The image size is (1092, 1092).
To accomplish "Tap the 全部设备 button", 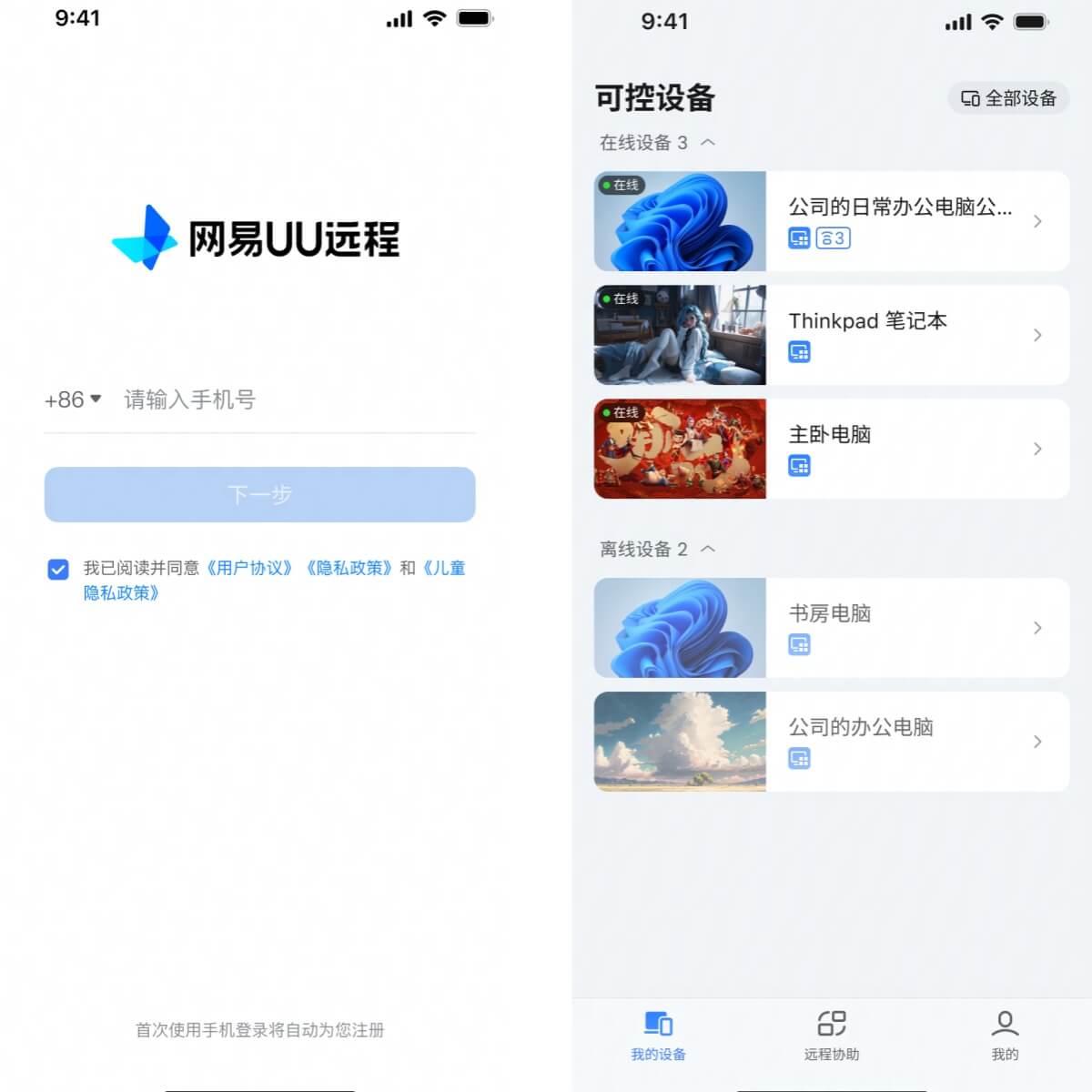I will pos(1008,98).
